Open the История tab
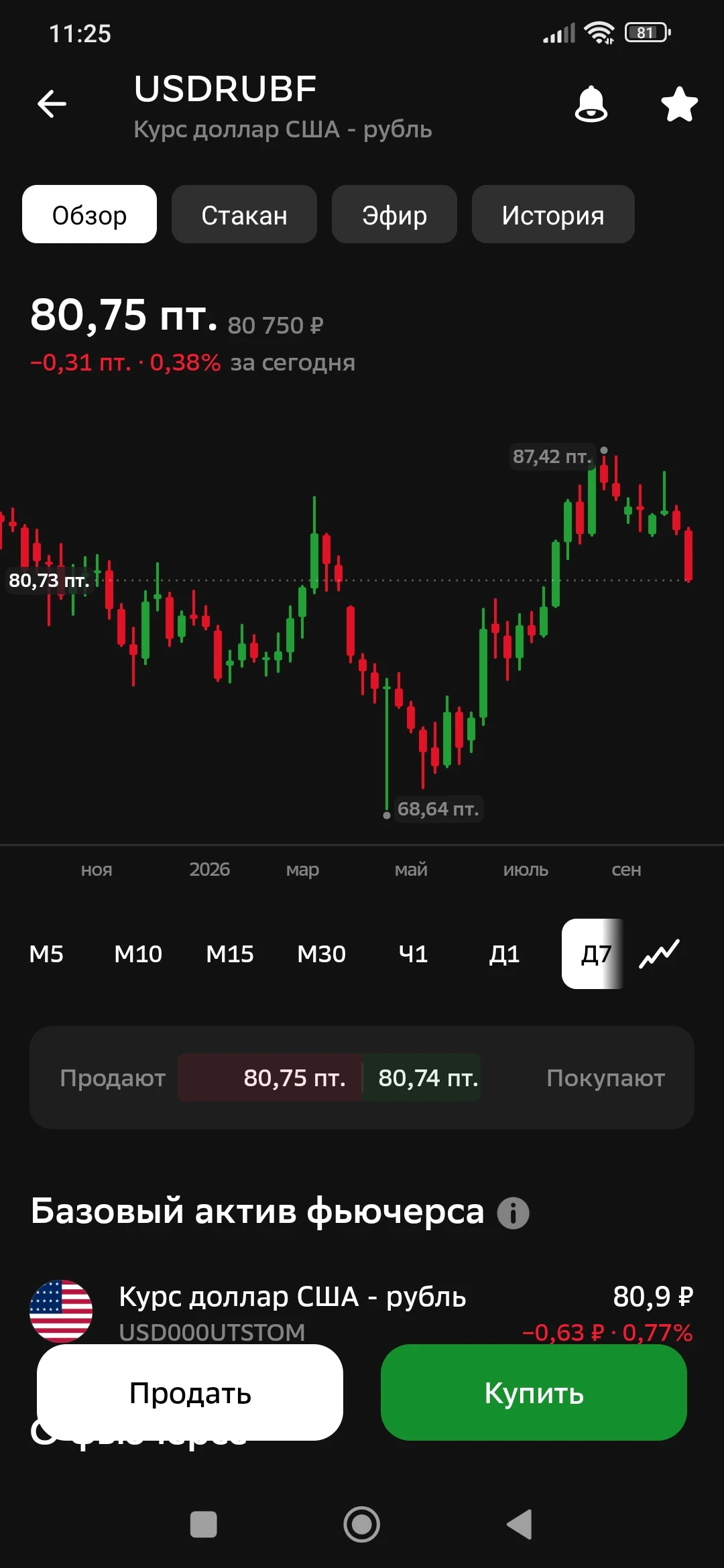Screen dimensions: 724x1568 coord(553,214)
